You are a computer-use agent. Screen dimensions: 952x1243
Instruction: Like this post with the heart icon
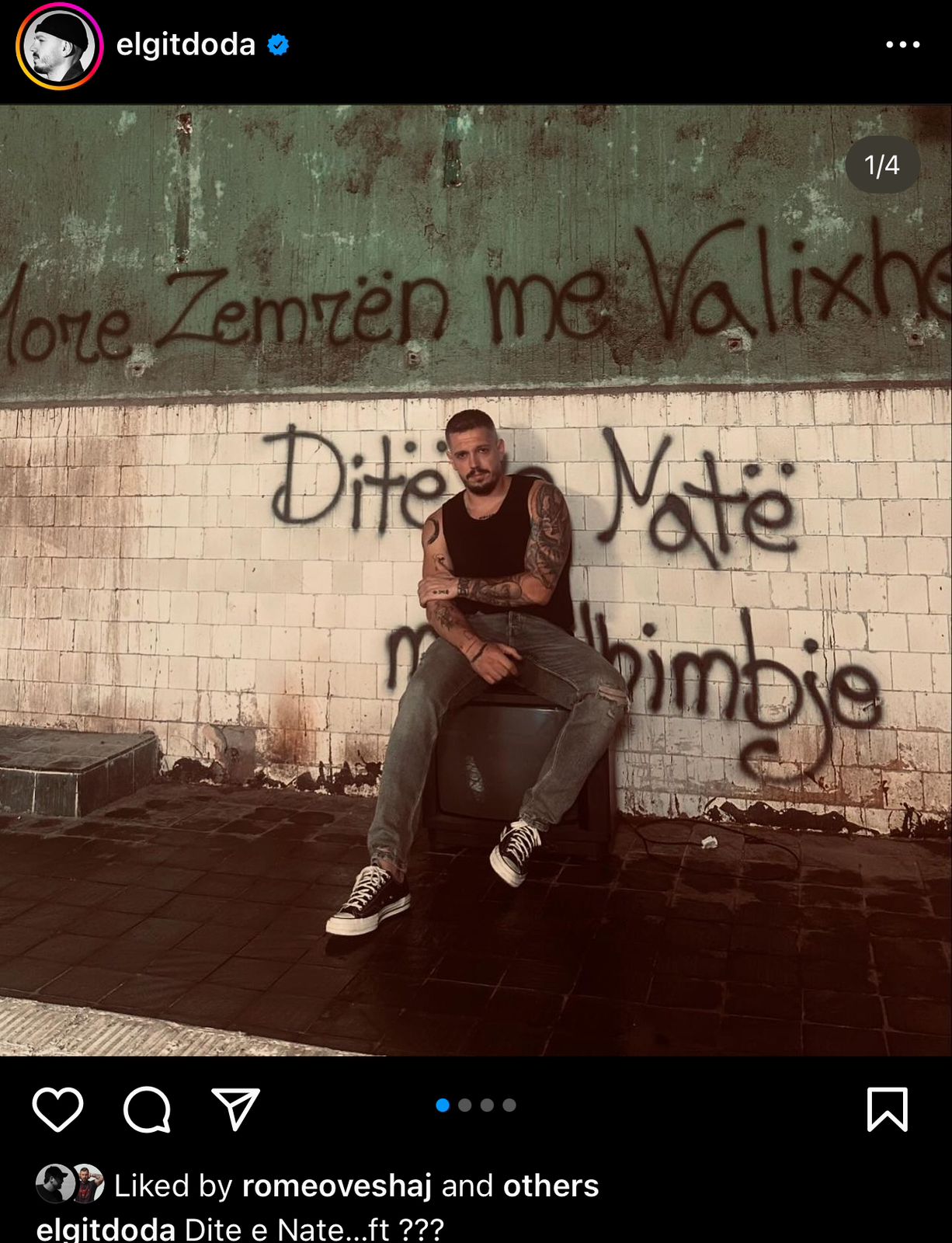[57, 1109]
